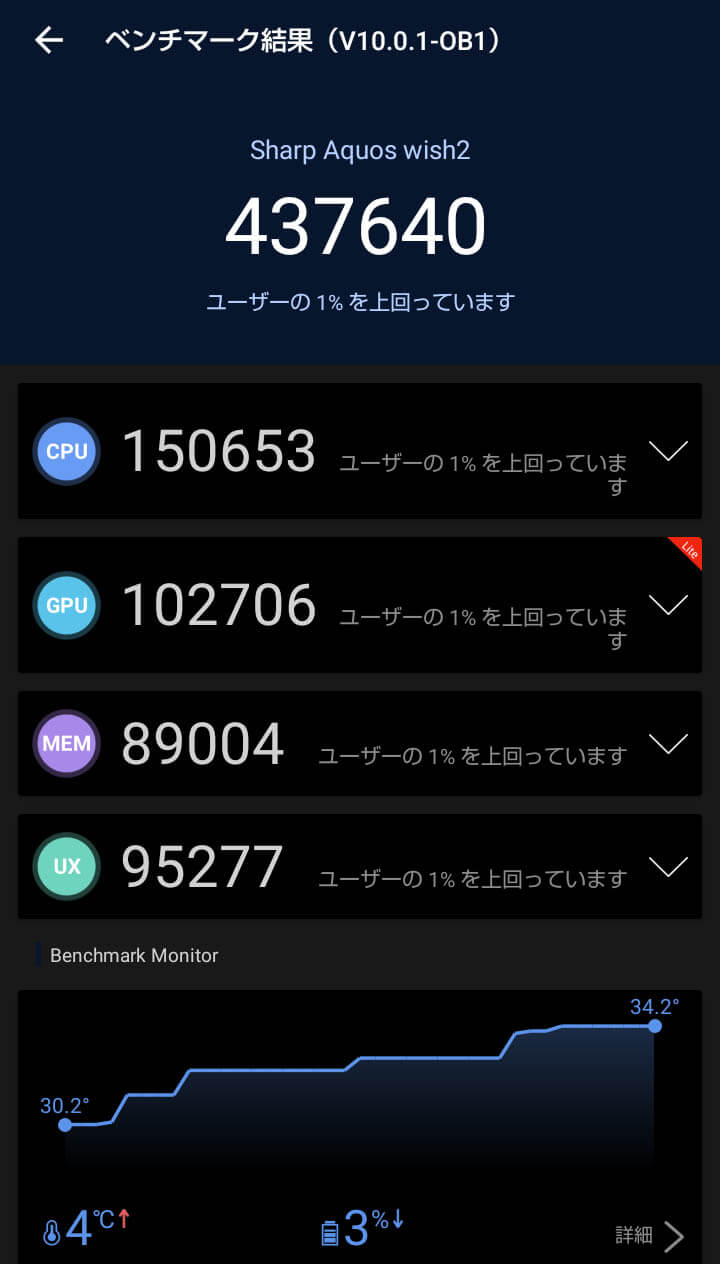
Task: Expand the GPU score details
Action: coord(668,604)
